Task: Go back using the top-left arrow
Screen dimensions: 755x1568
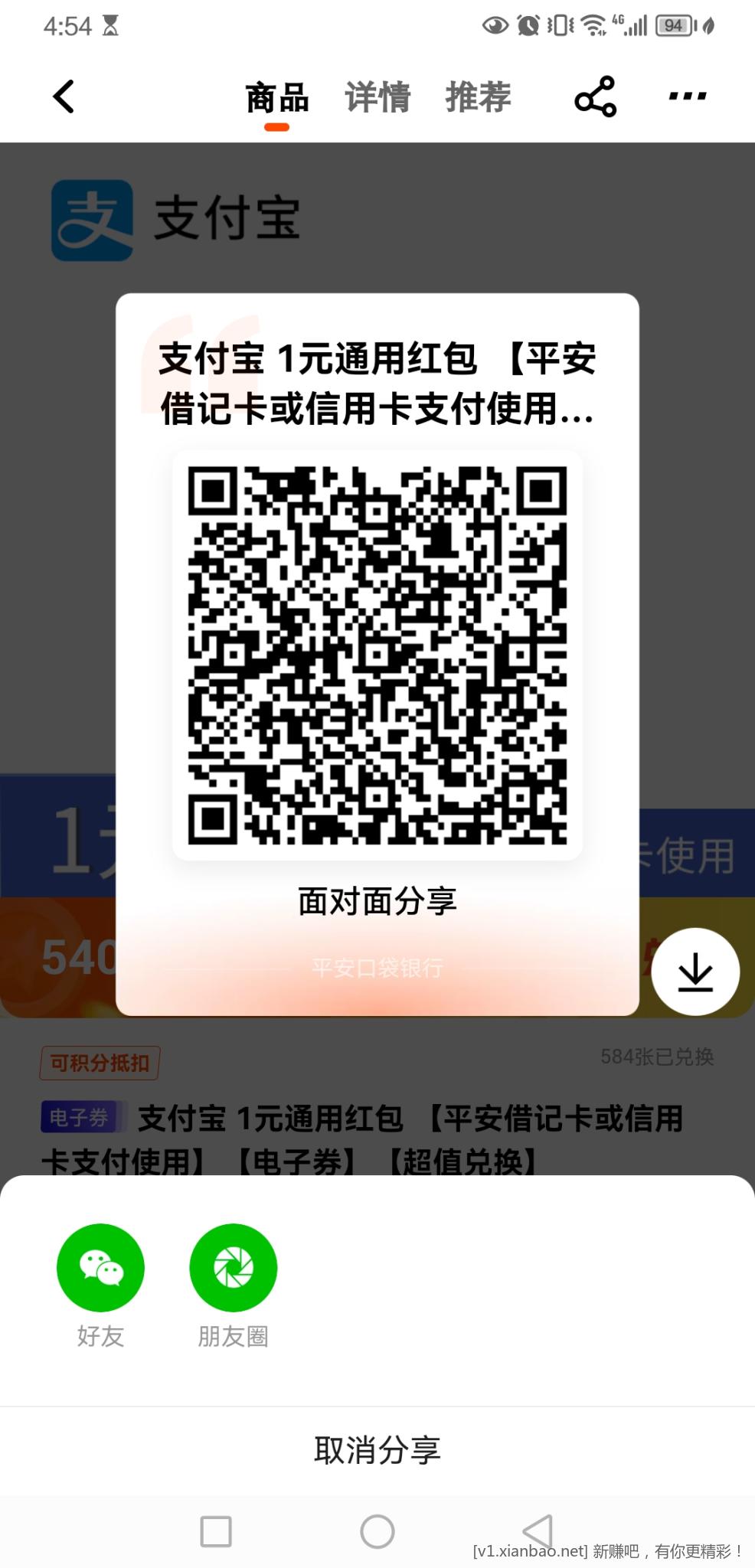Action: [x=64, y=97]
